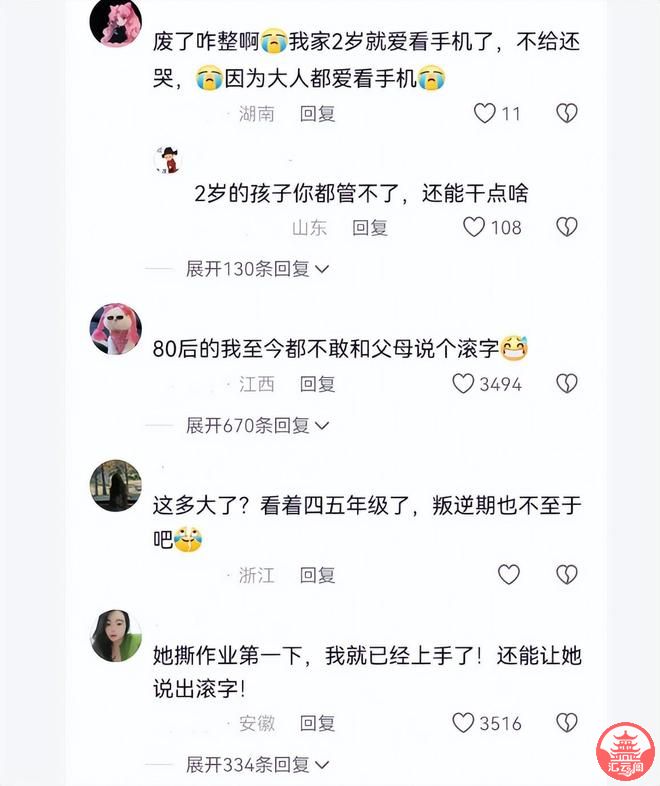660x786 pixels.
Task: Like the Shandong reply with 108 likes
Action: pos(475,227)
